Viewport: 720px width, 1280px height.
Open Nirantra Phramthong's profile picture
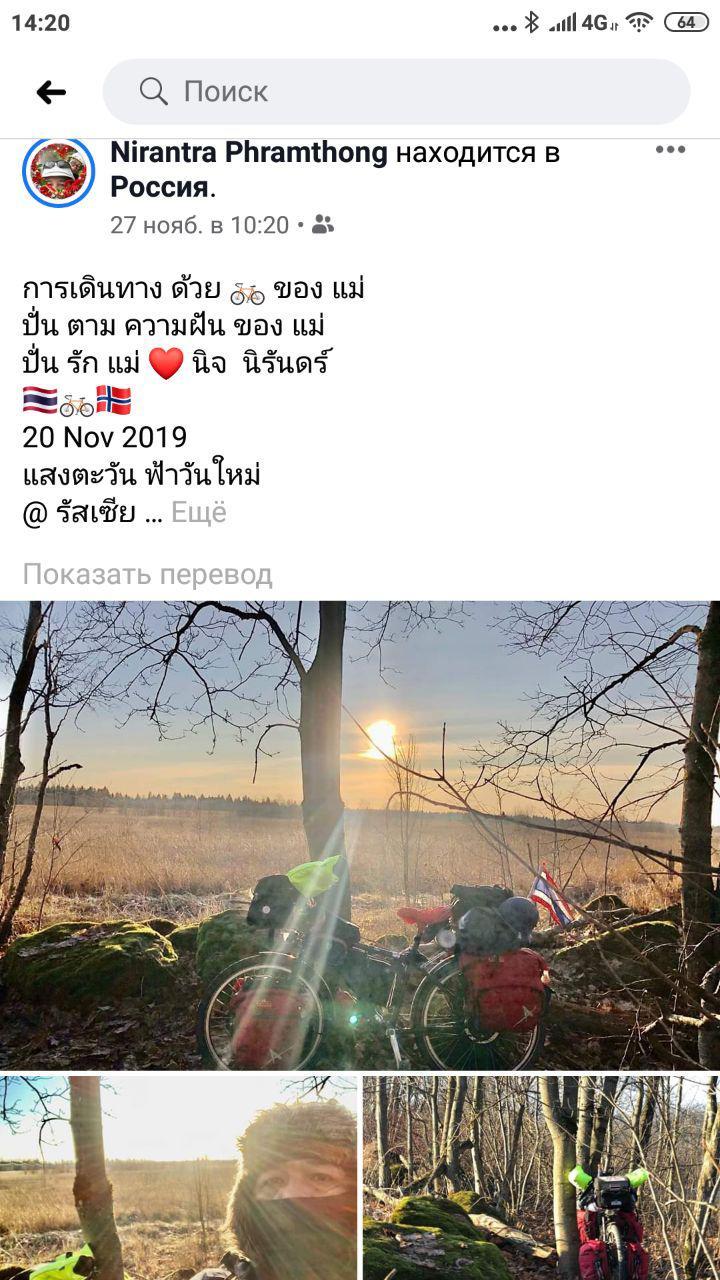point(58,172)
